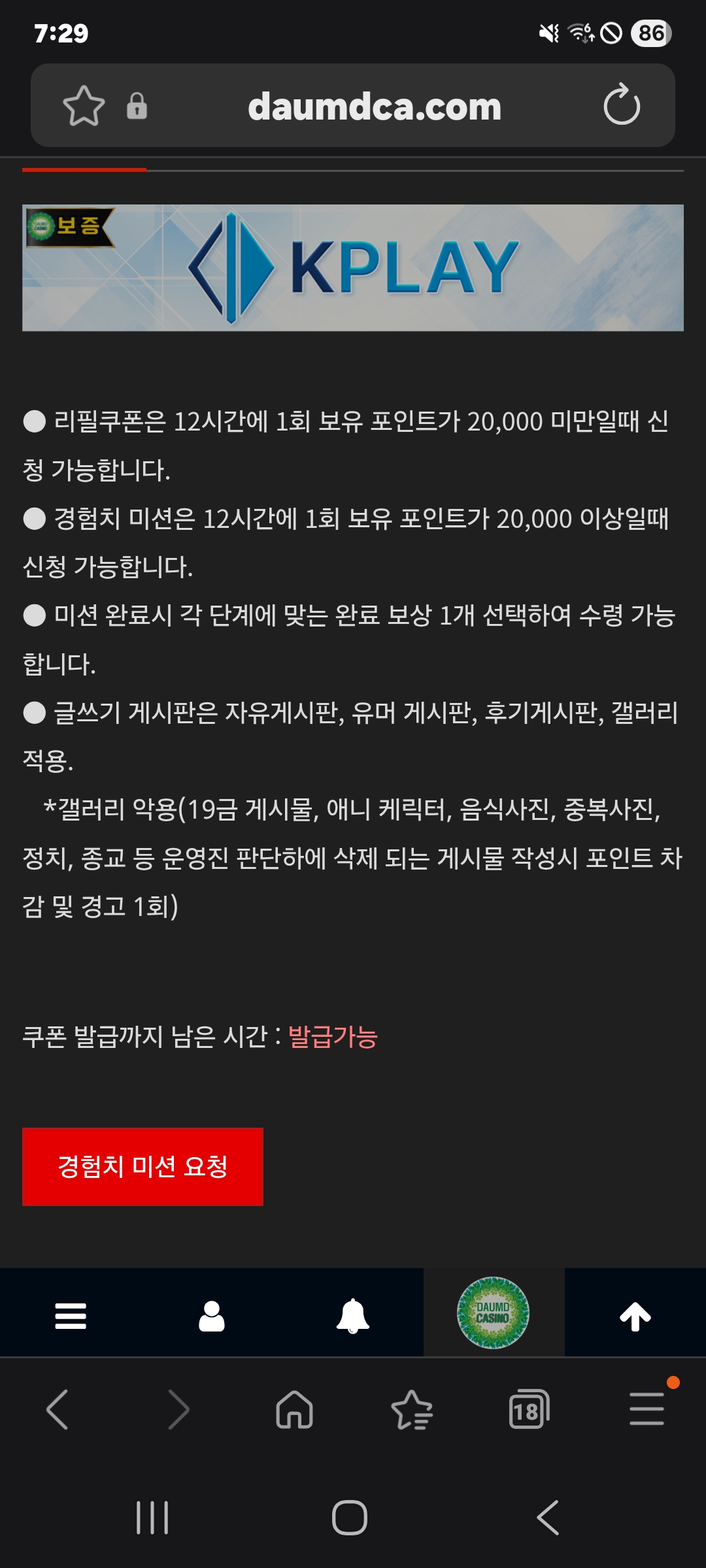Viewport: 706px width, 1568px height.
Task: Reload the daumdca.com page
Action: click(622, 105)
